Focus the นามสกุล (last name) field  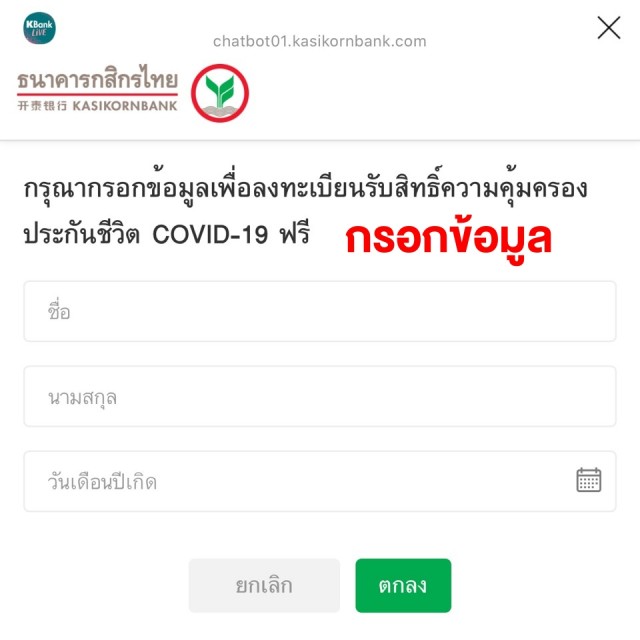(319, 397)
